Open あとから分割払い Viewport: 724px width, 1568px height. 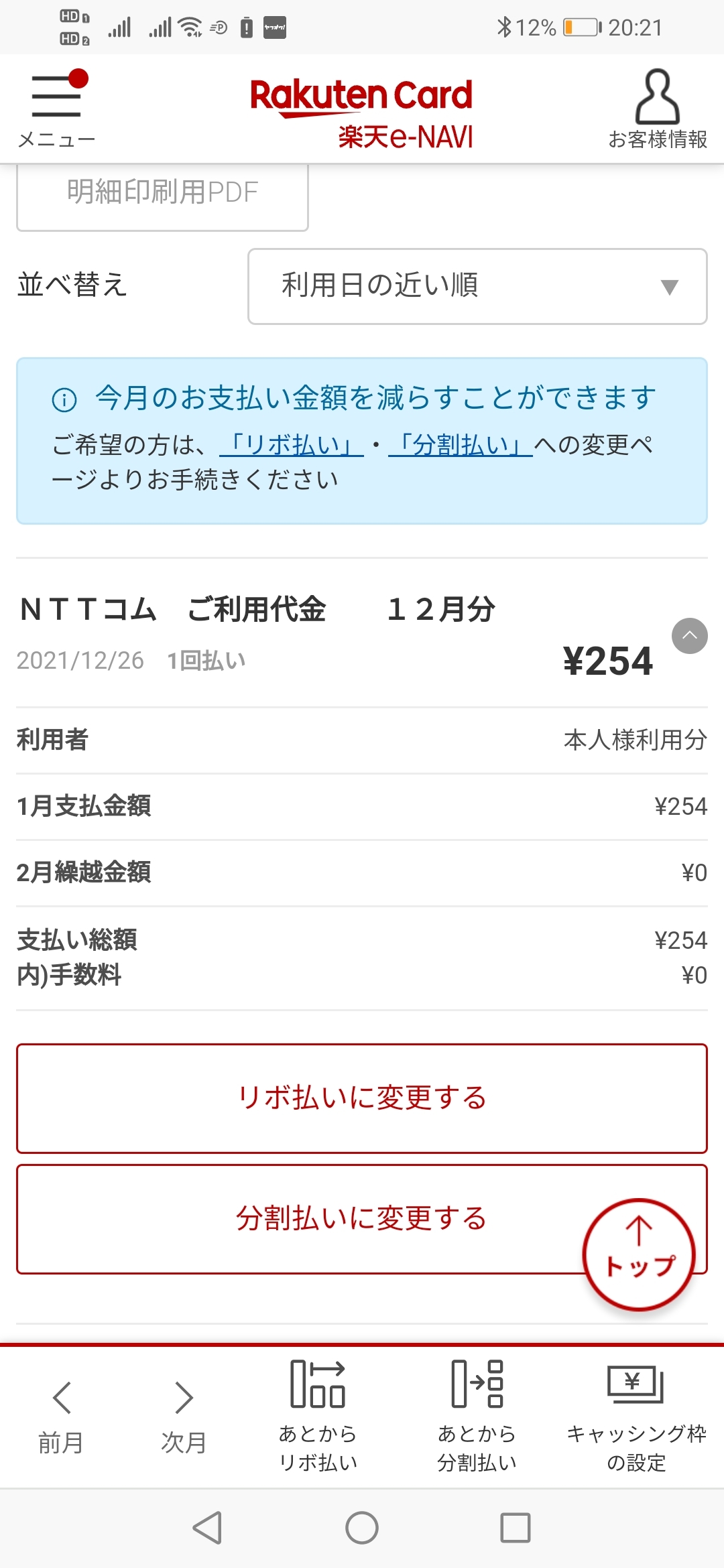477,1415
